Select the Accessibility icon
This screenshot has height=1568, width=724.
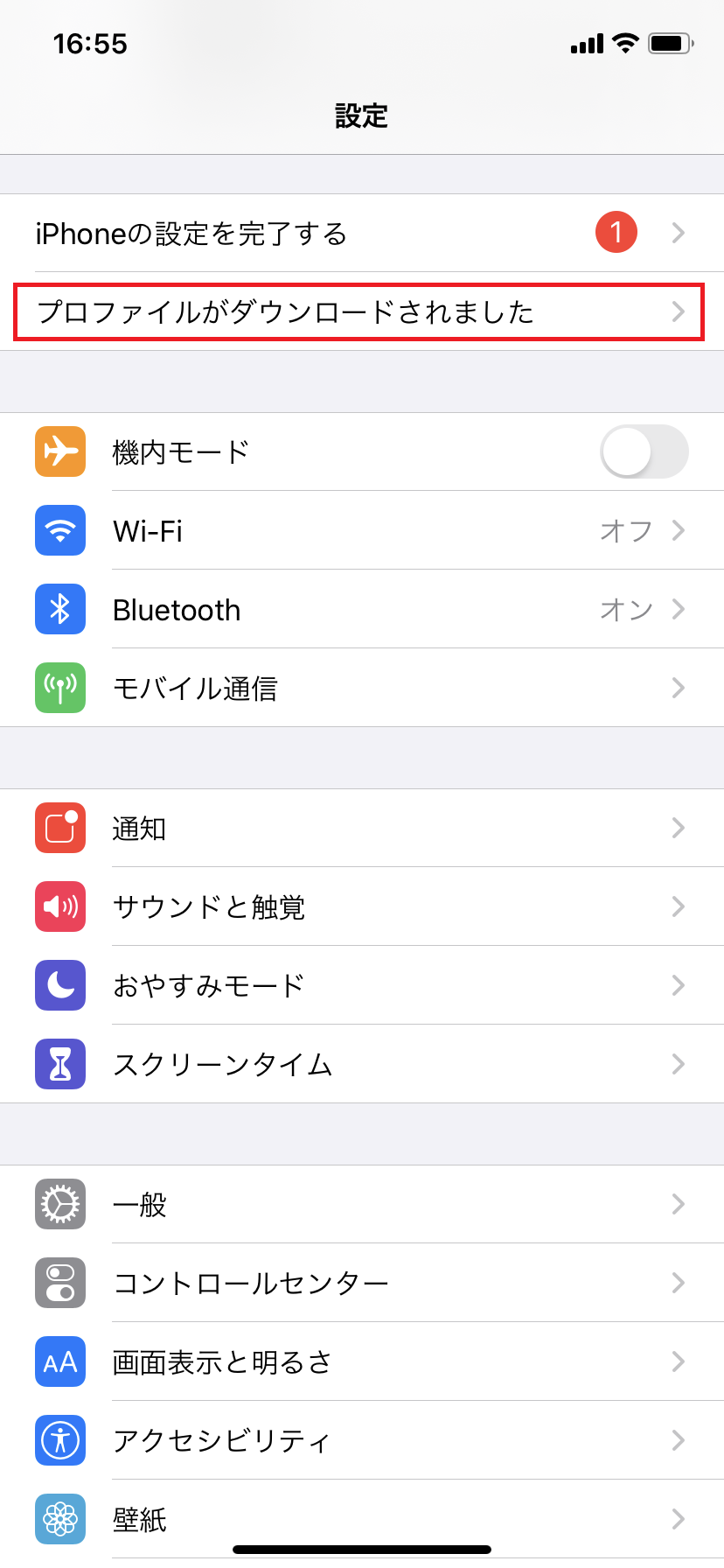[59, 1440]
